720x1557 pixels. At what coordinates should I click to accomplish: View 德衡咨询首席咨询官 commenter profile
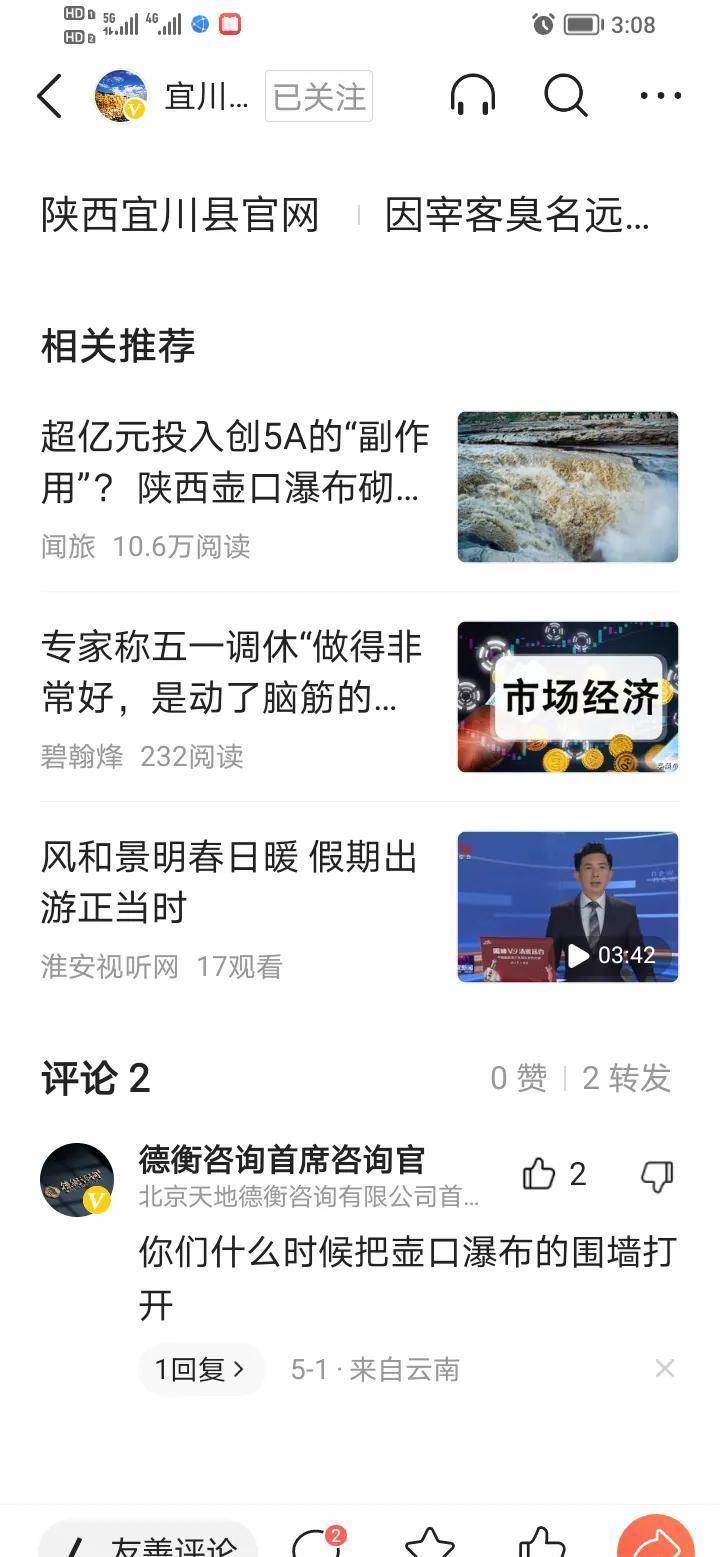[x=77, y=1180]
